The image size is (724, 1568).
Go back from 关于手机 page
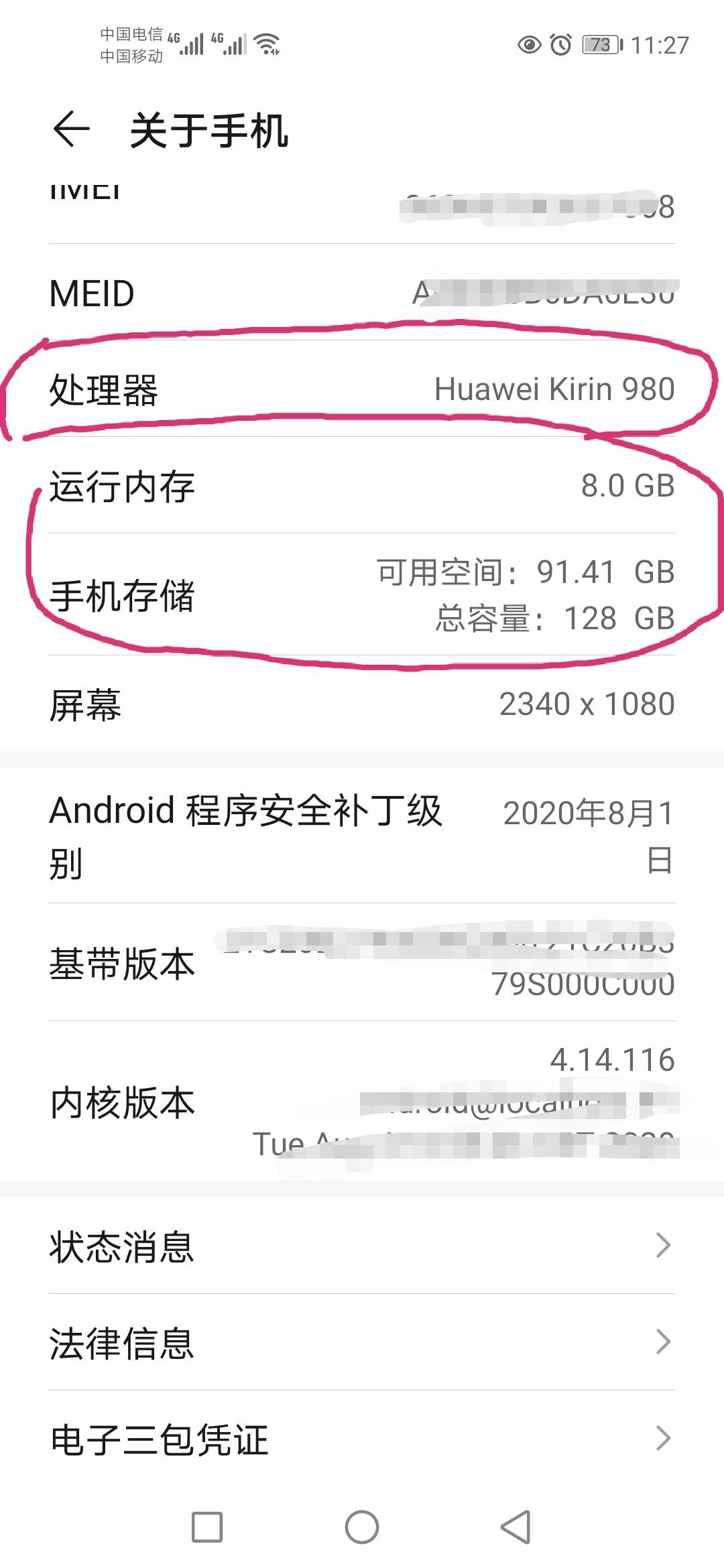(71, 129)
